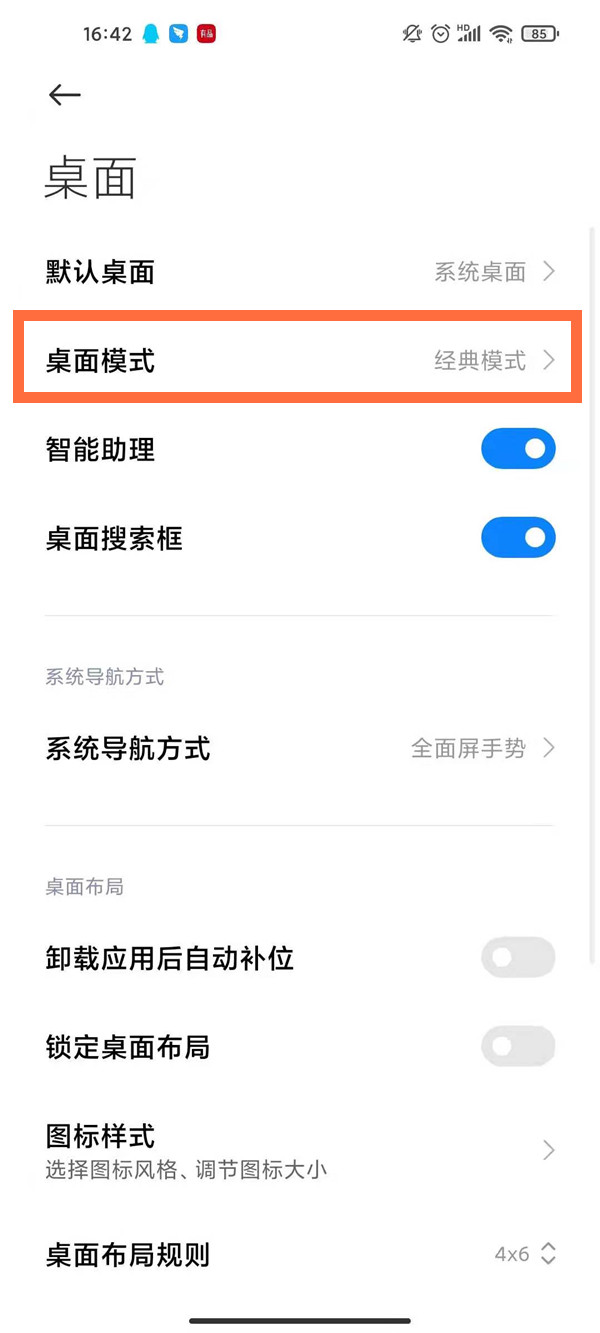Turn off 智能助理 switch

[x=518, y=450]
